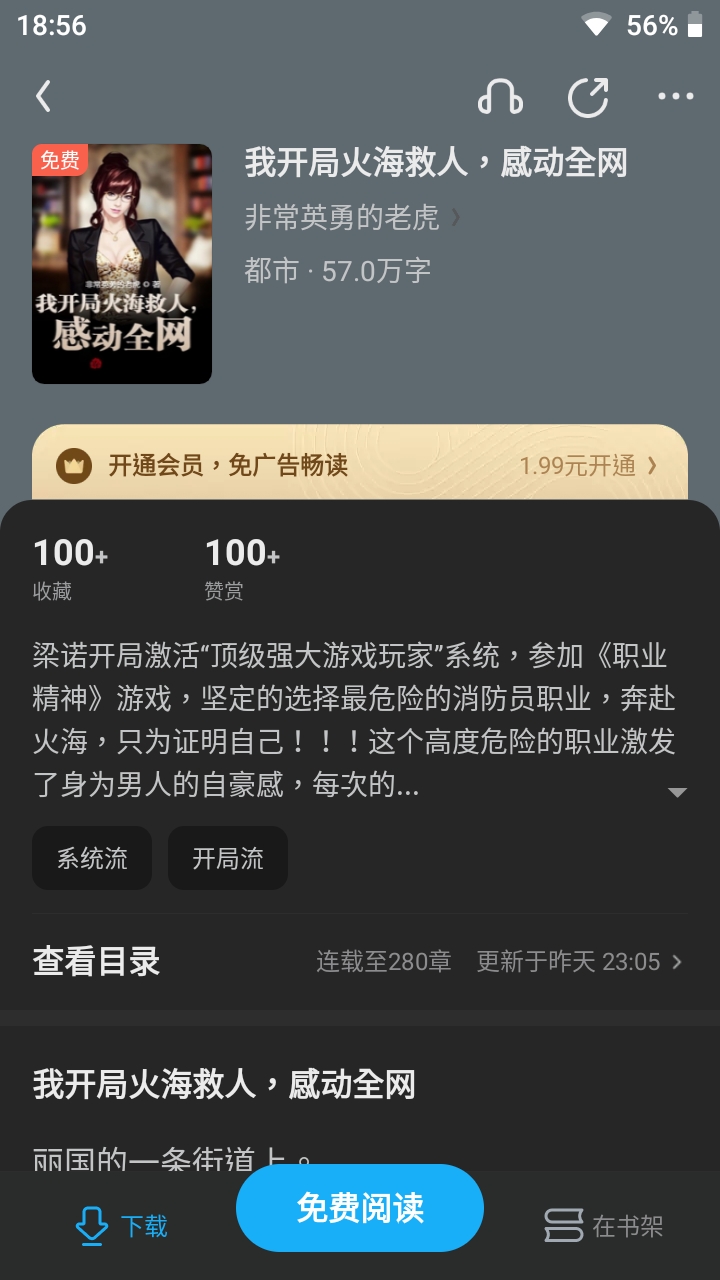Download the book with 下载
This screenshot has height=1280, width=720.
tap(122, 1226)
